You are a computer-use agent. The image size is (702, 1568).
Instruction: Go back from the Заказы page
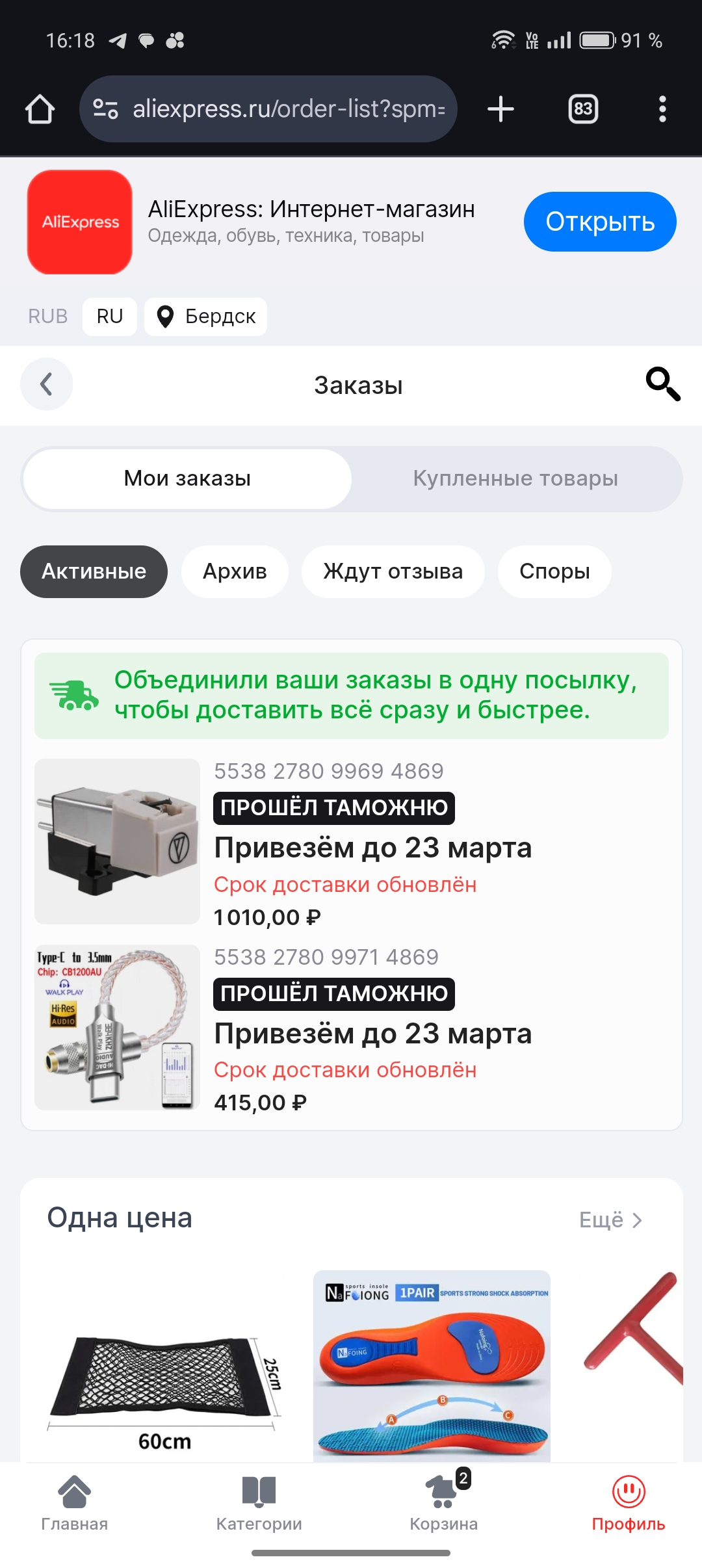[46, 384]
